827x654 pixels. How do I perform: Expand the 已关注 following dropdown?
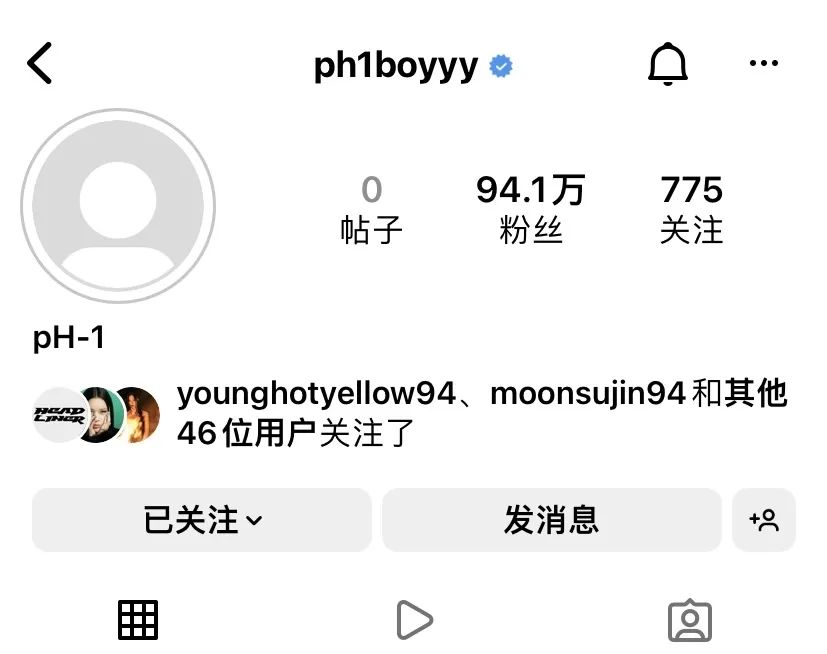tap(202, 520)
